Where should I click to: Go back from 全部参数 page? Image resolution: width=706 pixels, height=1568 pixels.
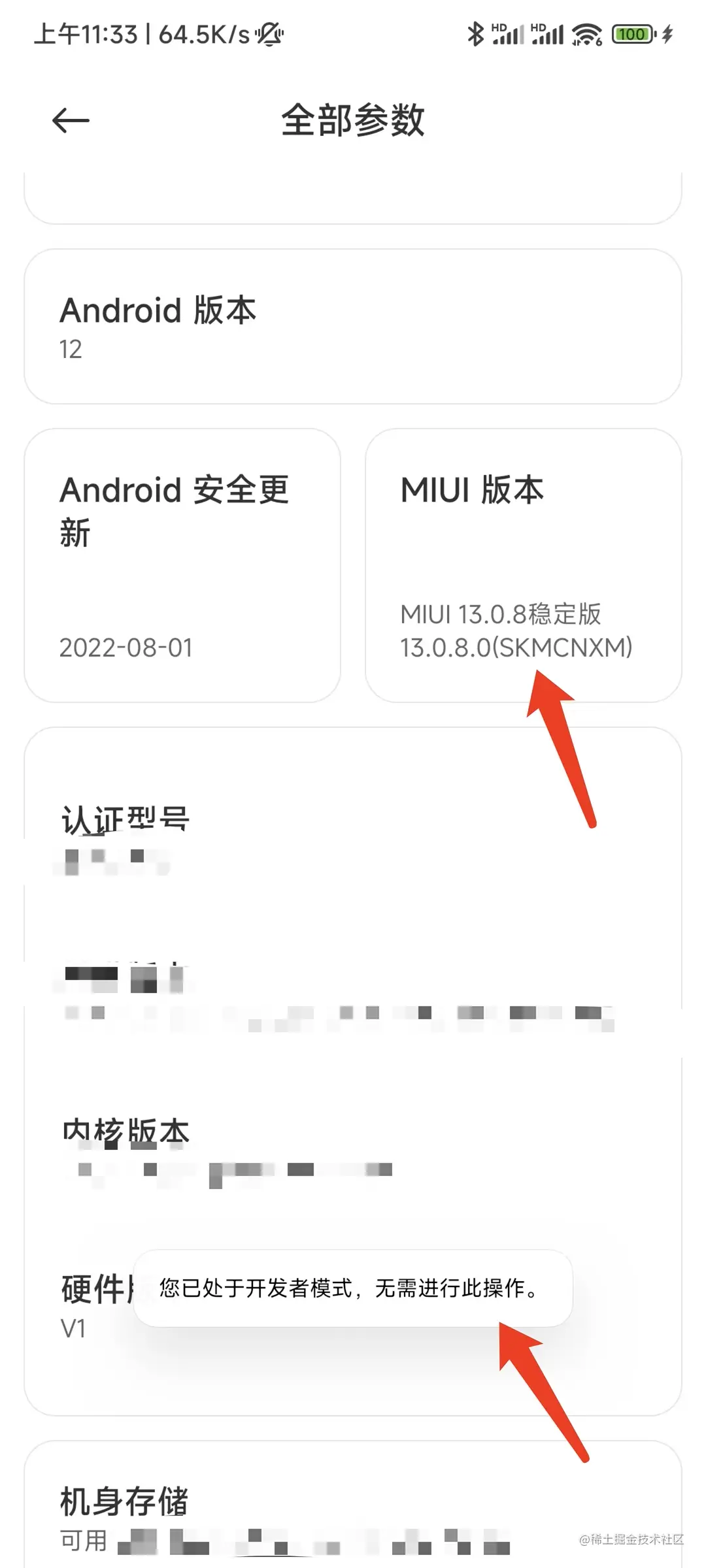tap(71, 121)
